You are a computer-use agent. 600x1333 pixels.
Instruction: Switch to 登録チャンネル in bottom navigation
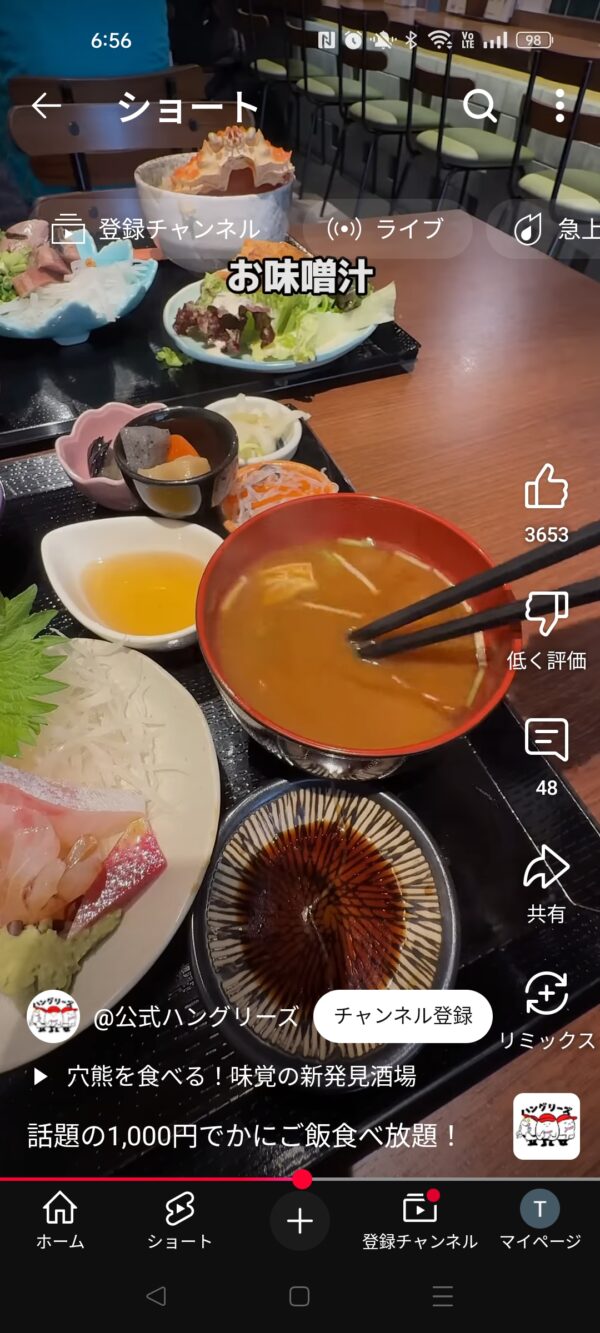tap(420, 1220)
